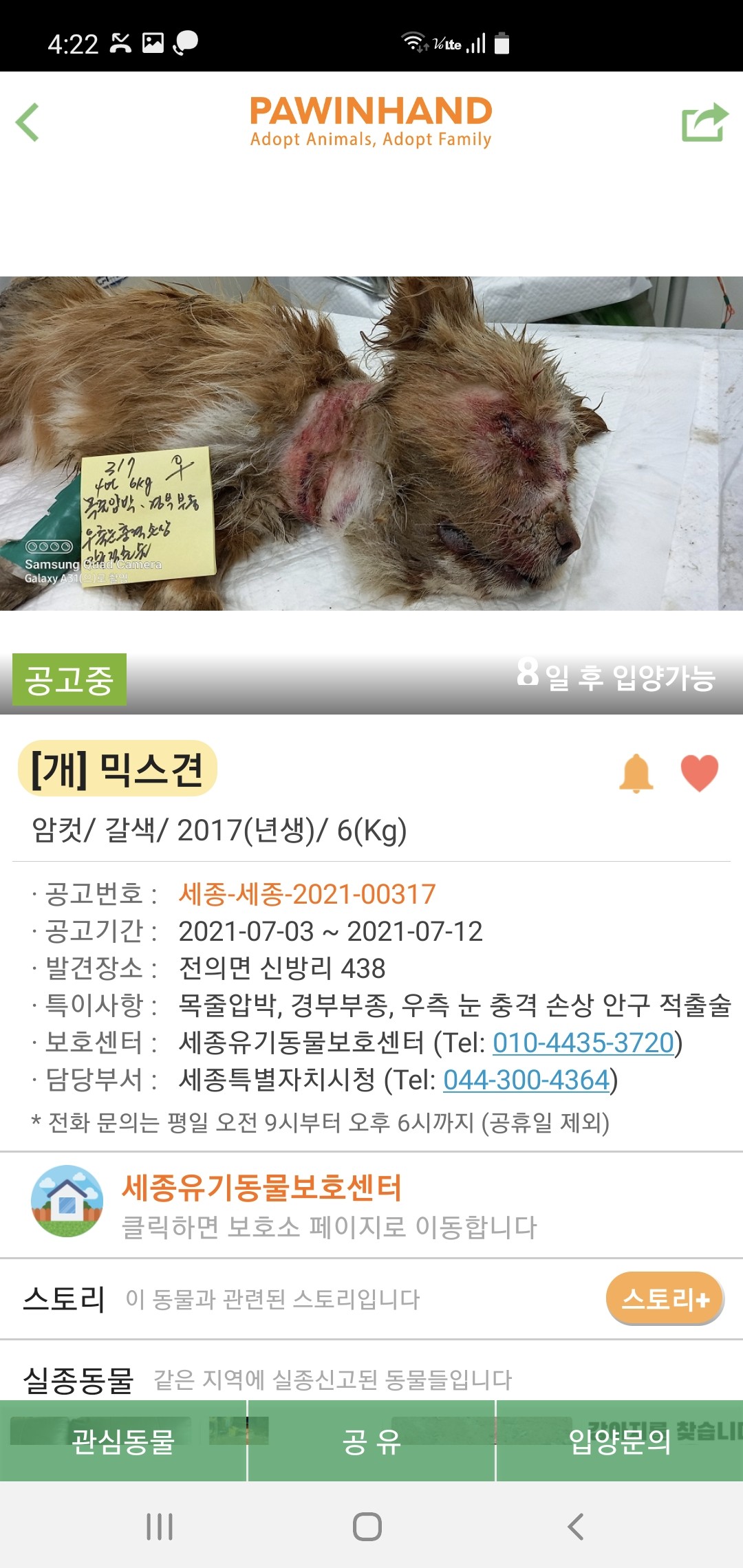Select 관심동물 in the bottom bar

pos(123,1441)
